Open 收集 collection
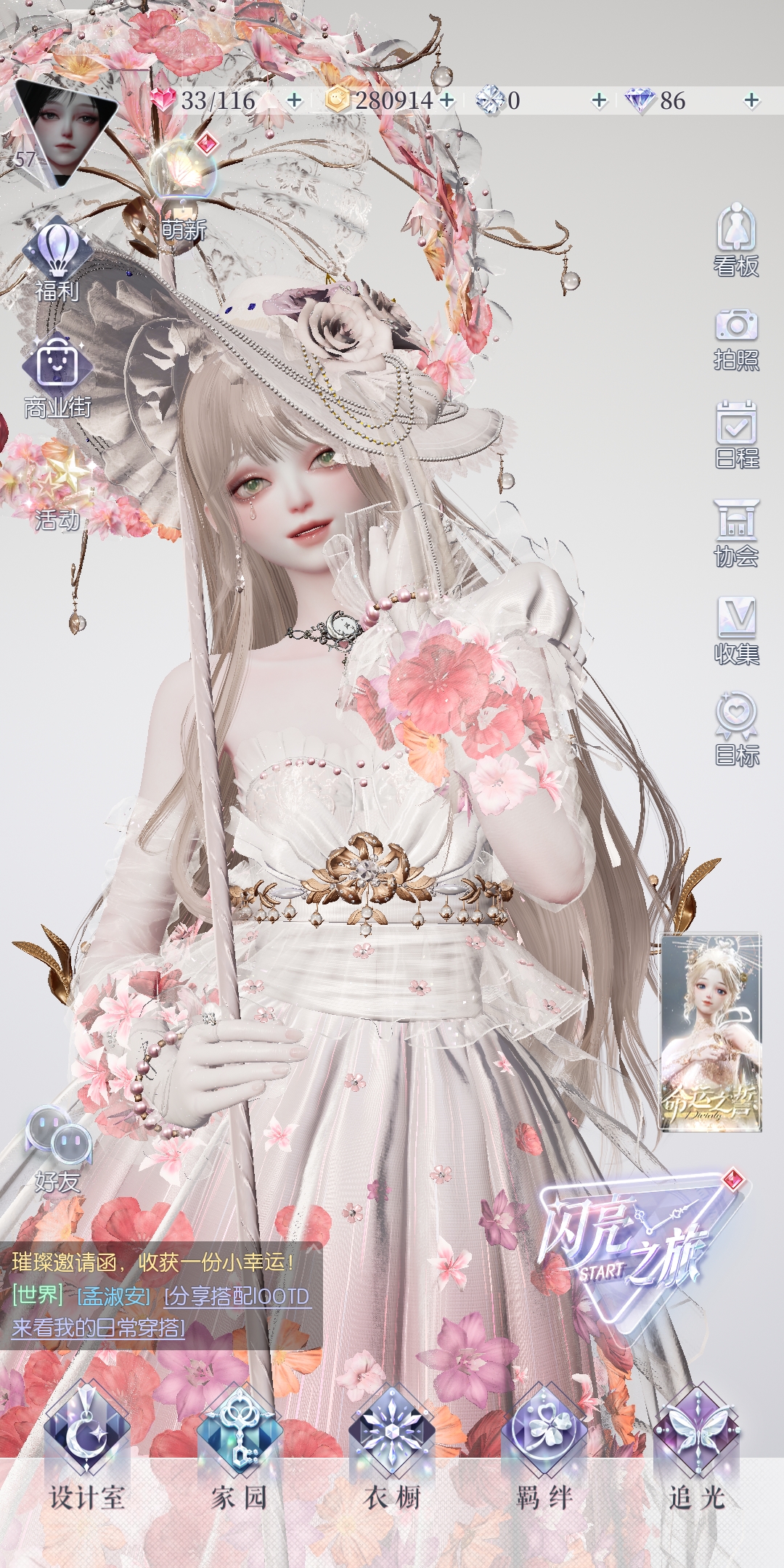Image resolution: width=784 pixels, height=1568 pixels. (x=736, y=630)
